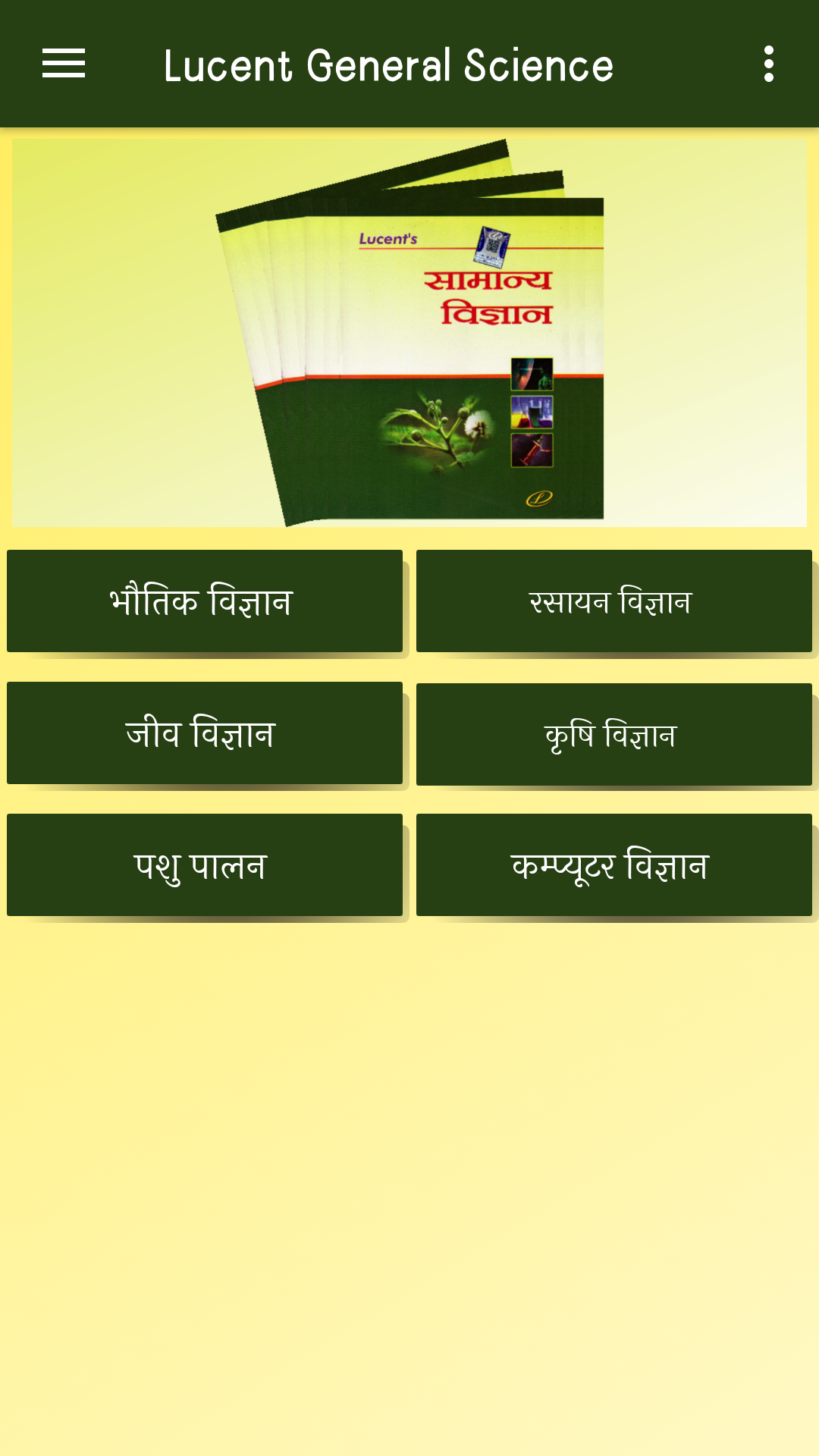
Task: Open the पशु पालन category
Action: 205,864
